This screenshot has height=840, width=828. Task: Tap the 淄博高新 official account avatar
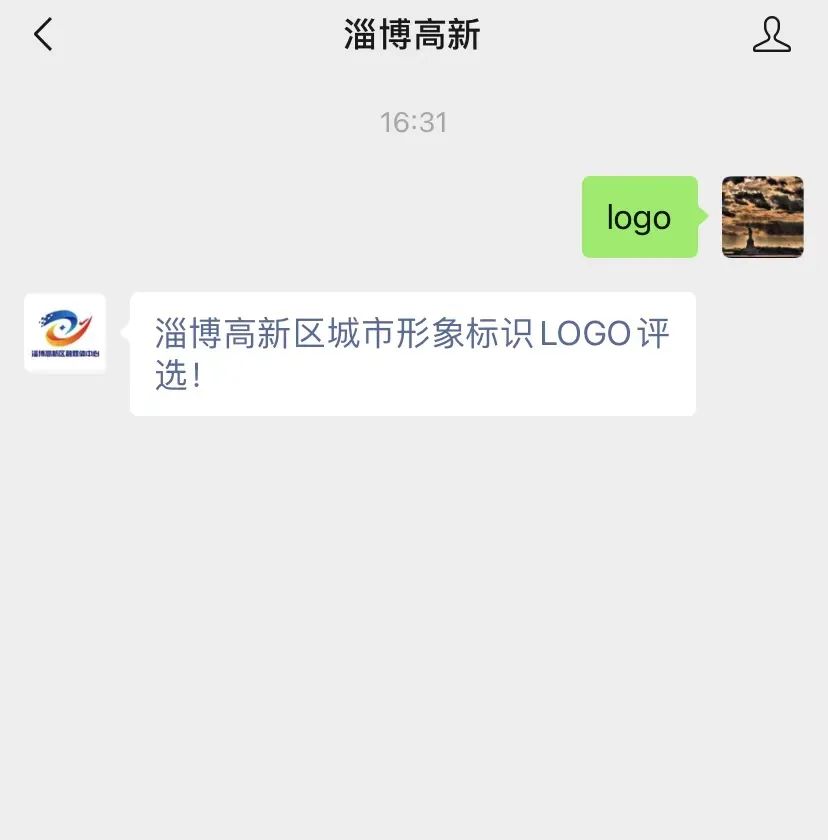[65, 333]
